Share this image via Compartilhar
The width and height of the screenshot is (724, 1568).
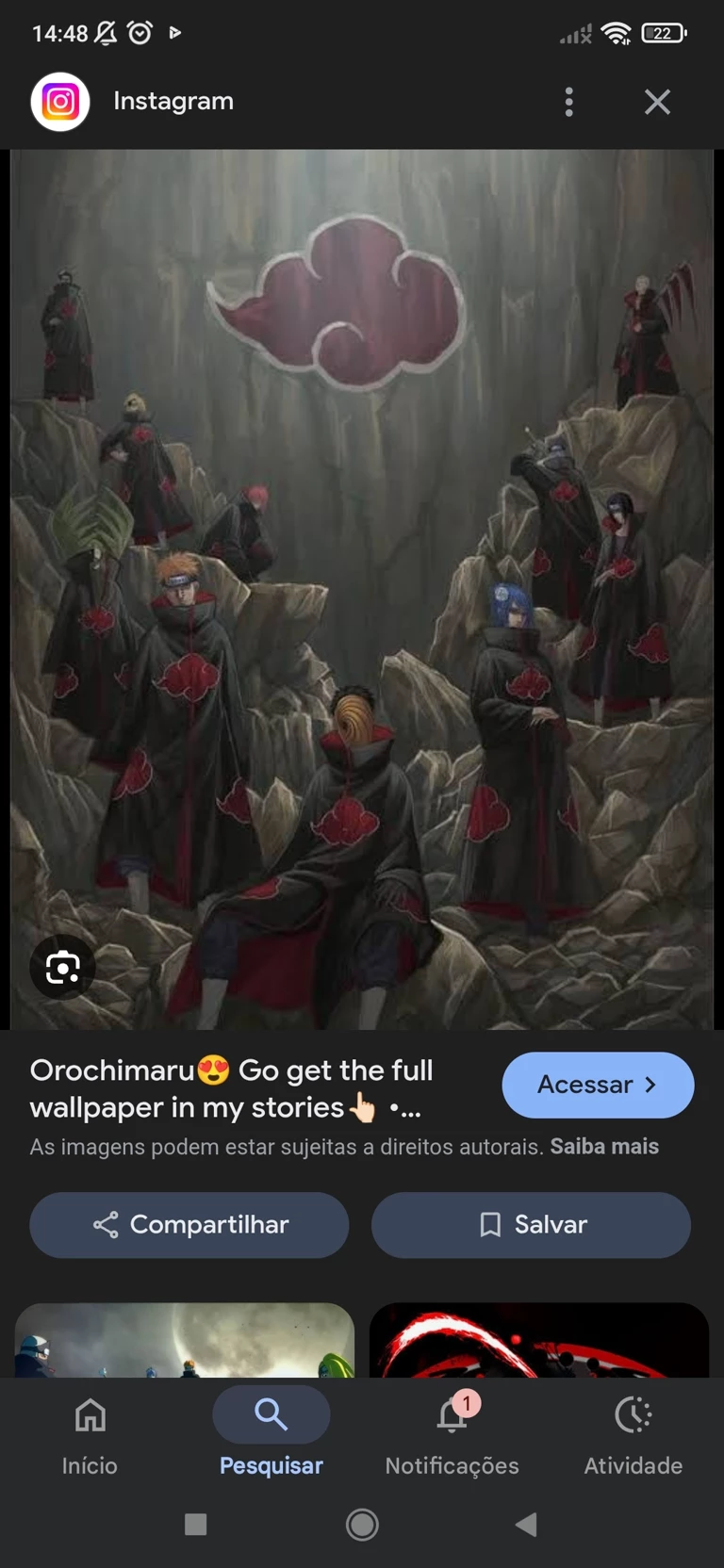(x=189, y=1224)
